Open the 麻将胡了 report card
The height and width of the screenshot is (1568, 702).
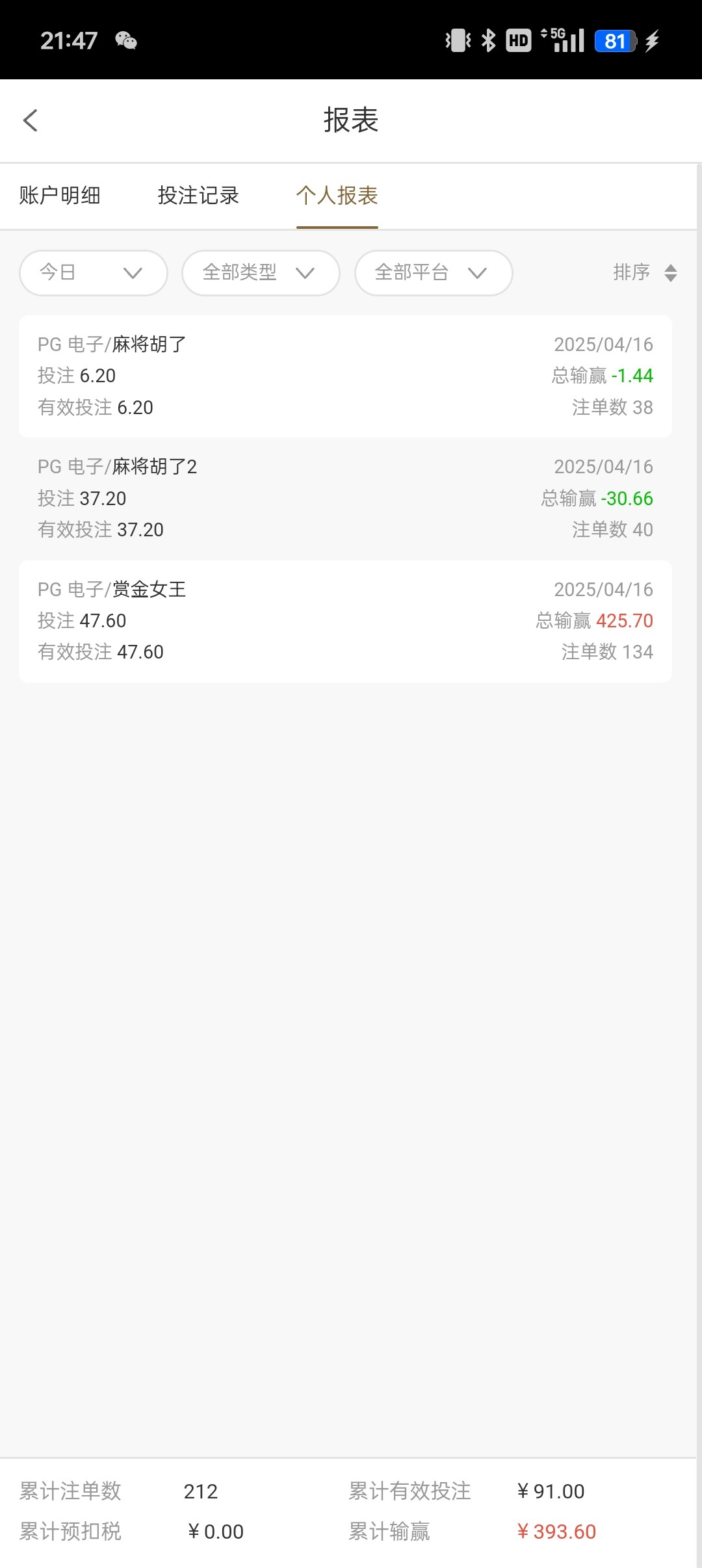click(x=345, y=376)
